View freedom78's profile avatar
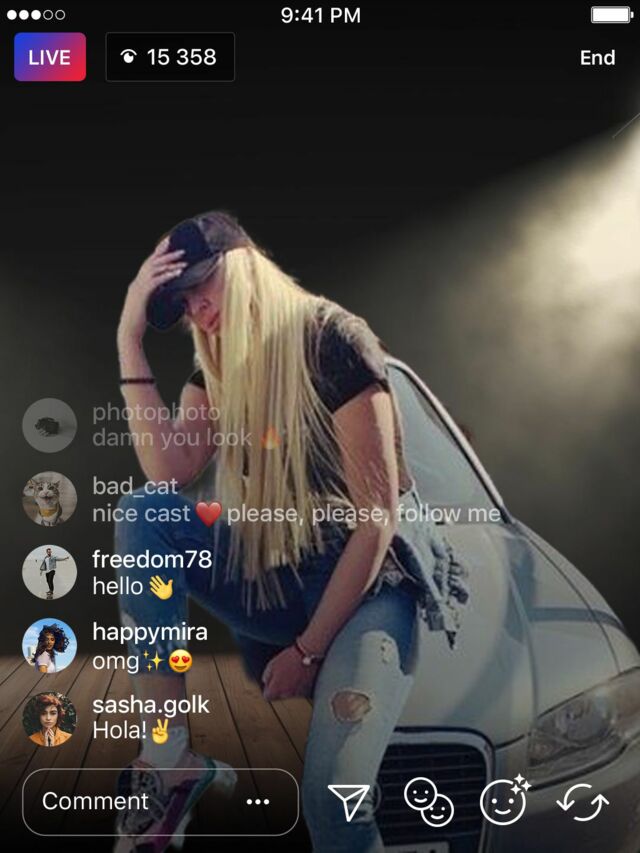Viewport: 640px width, 853px height. 49,572
